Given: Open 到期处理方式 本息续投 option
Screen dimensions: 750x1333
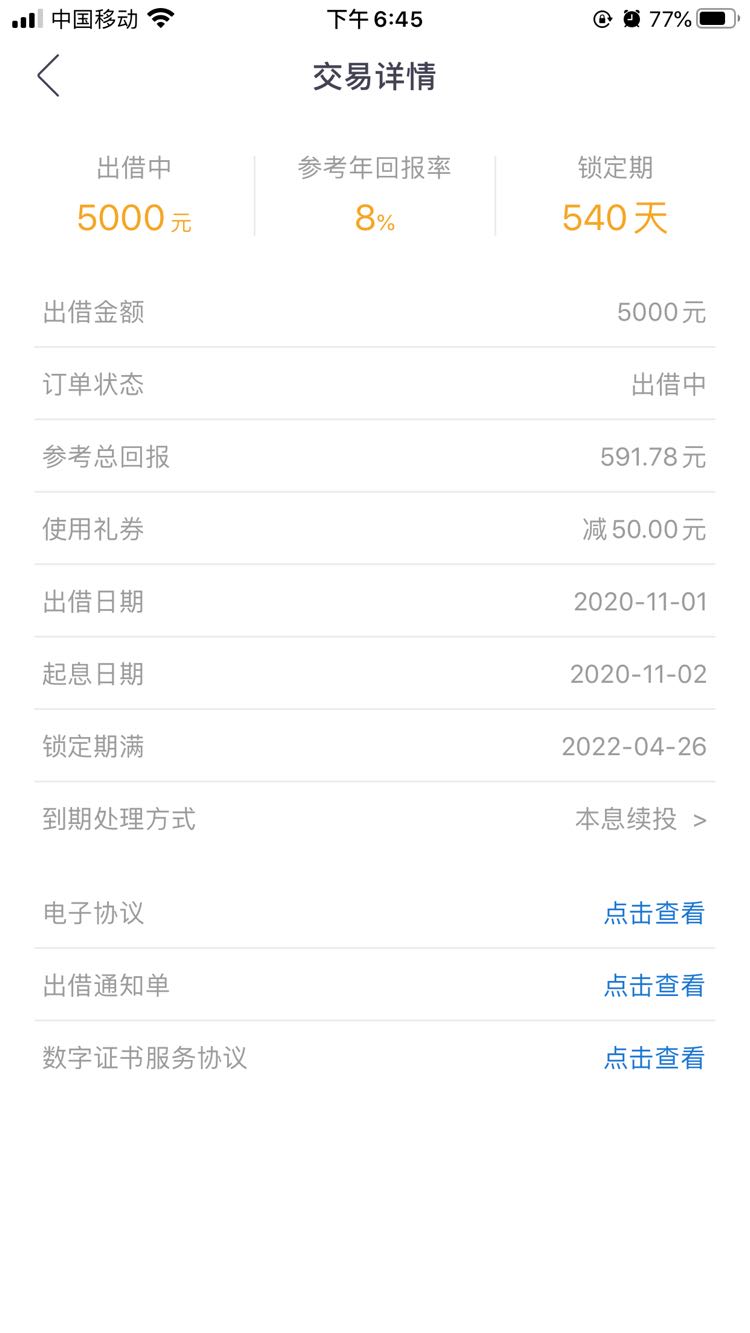Looking at the screenshot, I should pyautogui.click(x=375, y=819).
